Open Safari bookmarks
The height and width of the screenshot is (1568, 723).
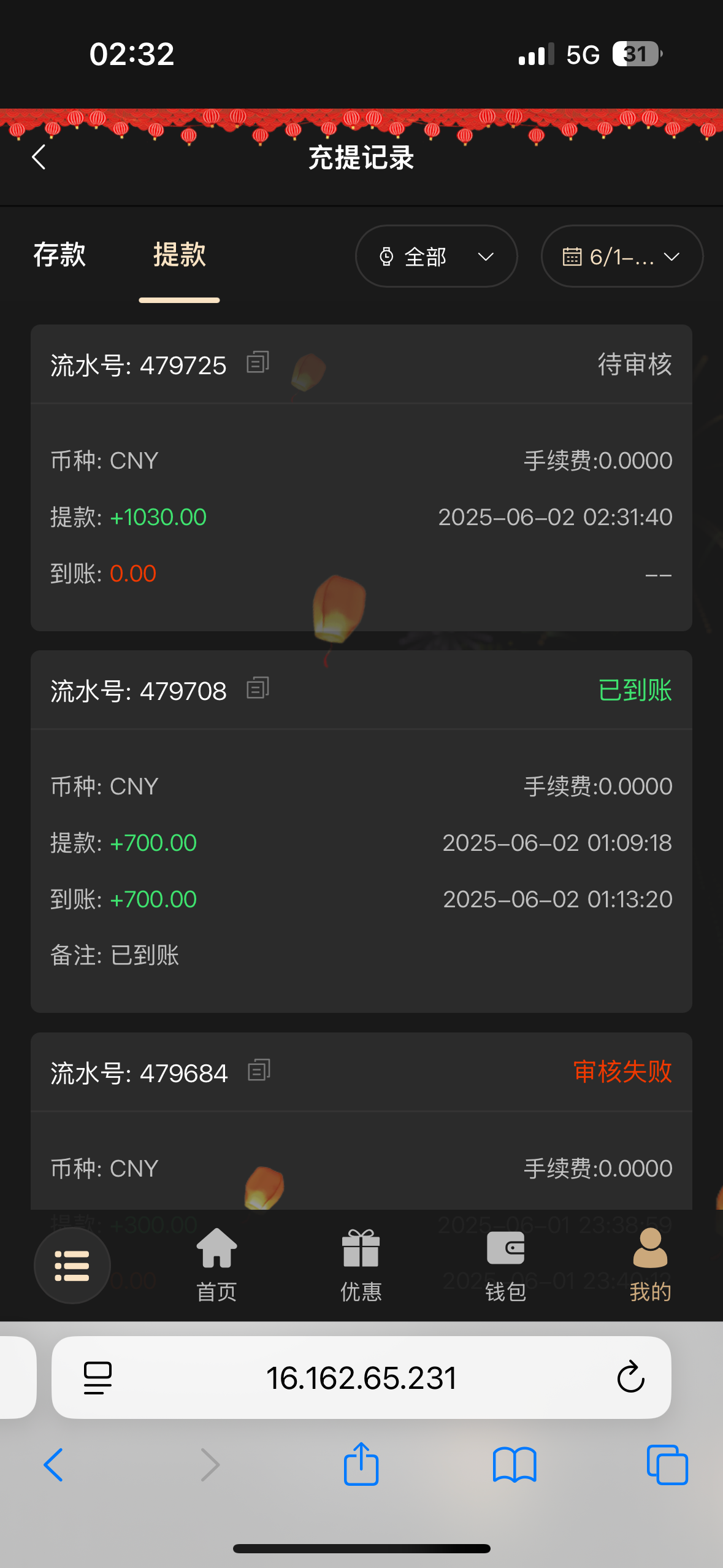coord(515,1465)
